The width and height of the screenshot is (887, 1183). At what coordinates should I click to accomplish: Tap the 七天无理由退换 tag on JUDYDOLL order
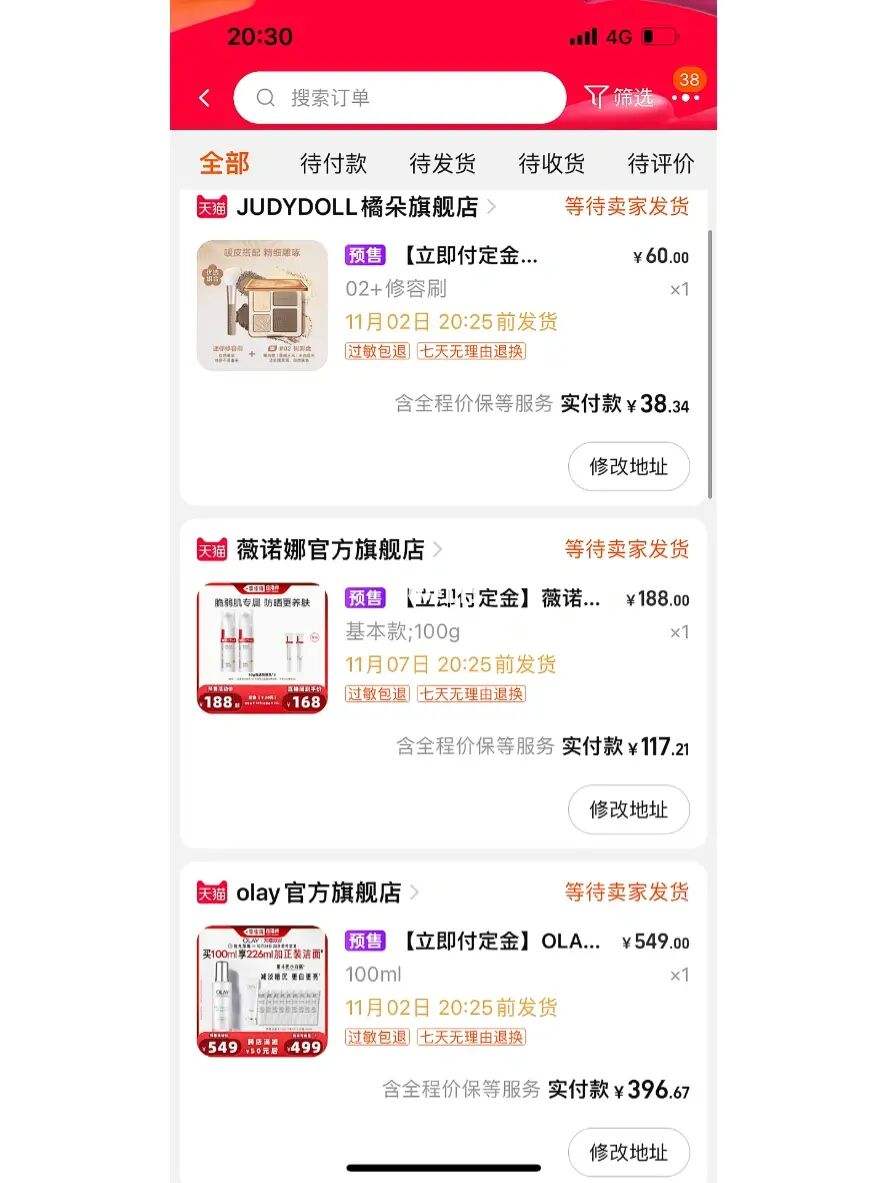click(x=471, y=351)
